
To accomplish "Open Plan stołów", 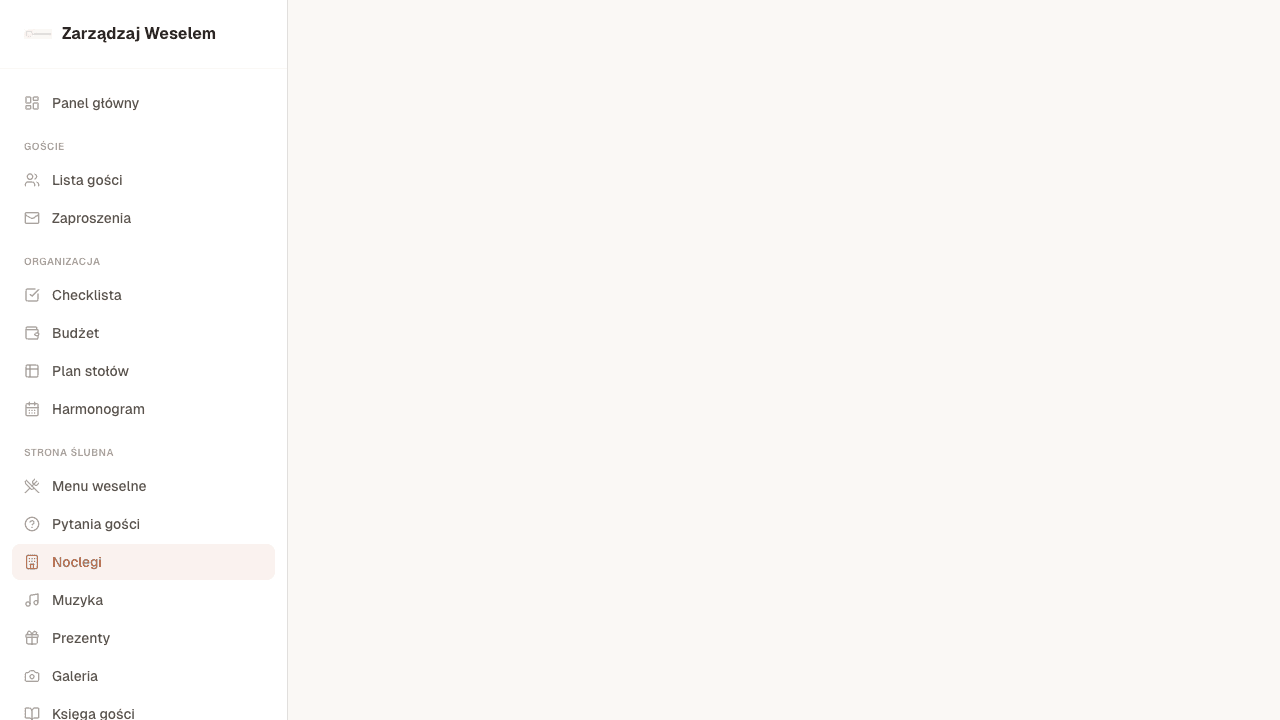I will [90, 371].
